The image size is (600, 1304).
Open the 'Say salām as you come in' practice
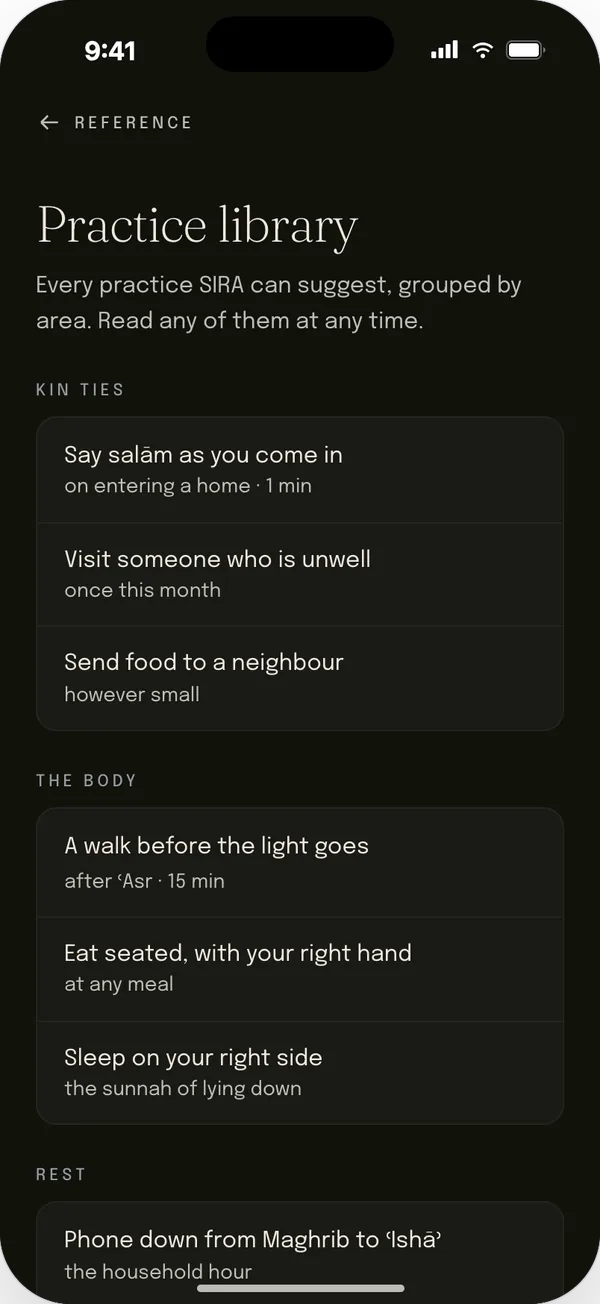(x=300, y=470)
